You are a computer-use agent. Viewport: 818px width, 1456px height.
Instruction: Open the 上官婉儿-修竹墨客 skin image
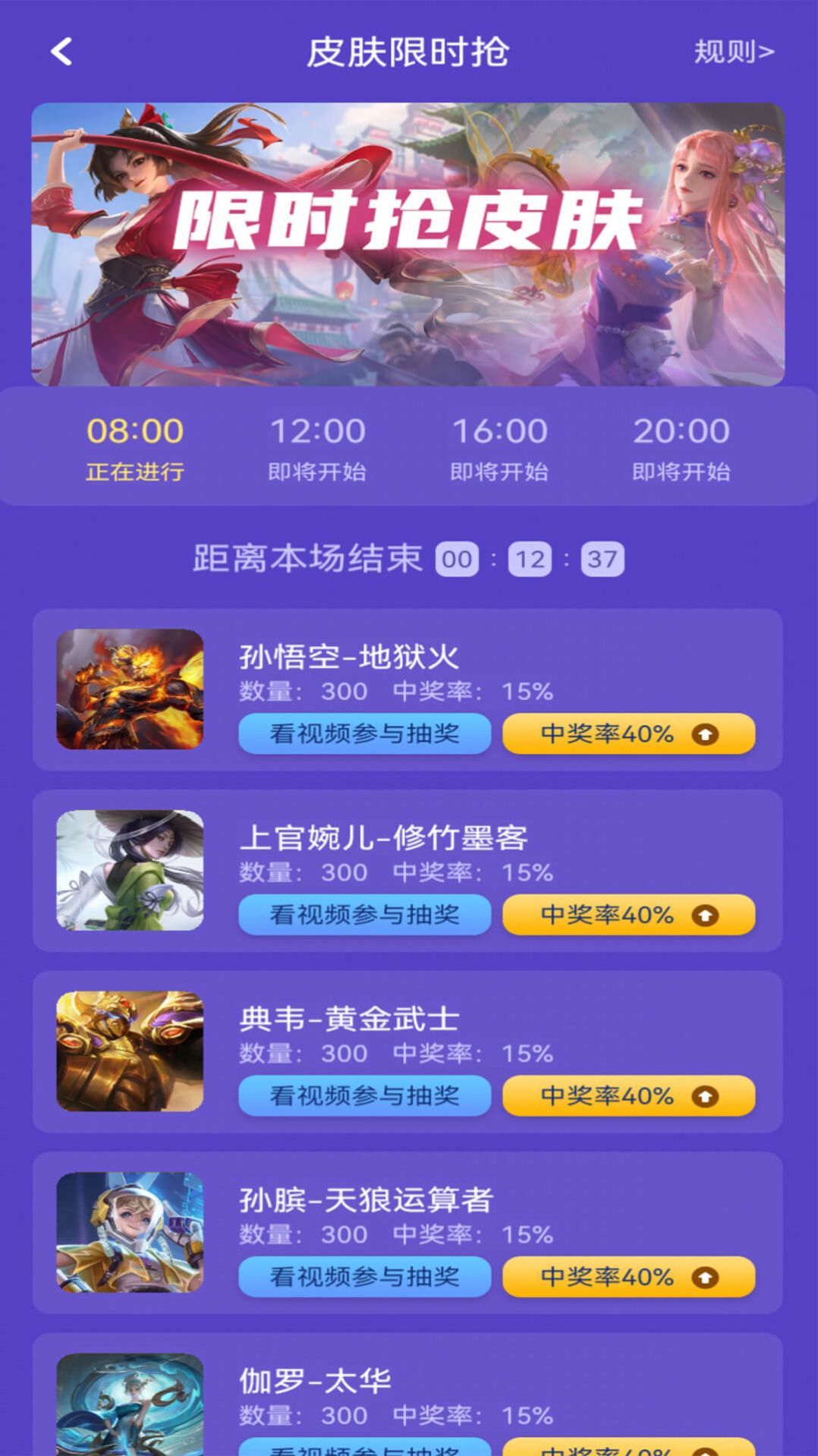point(130,870)
